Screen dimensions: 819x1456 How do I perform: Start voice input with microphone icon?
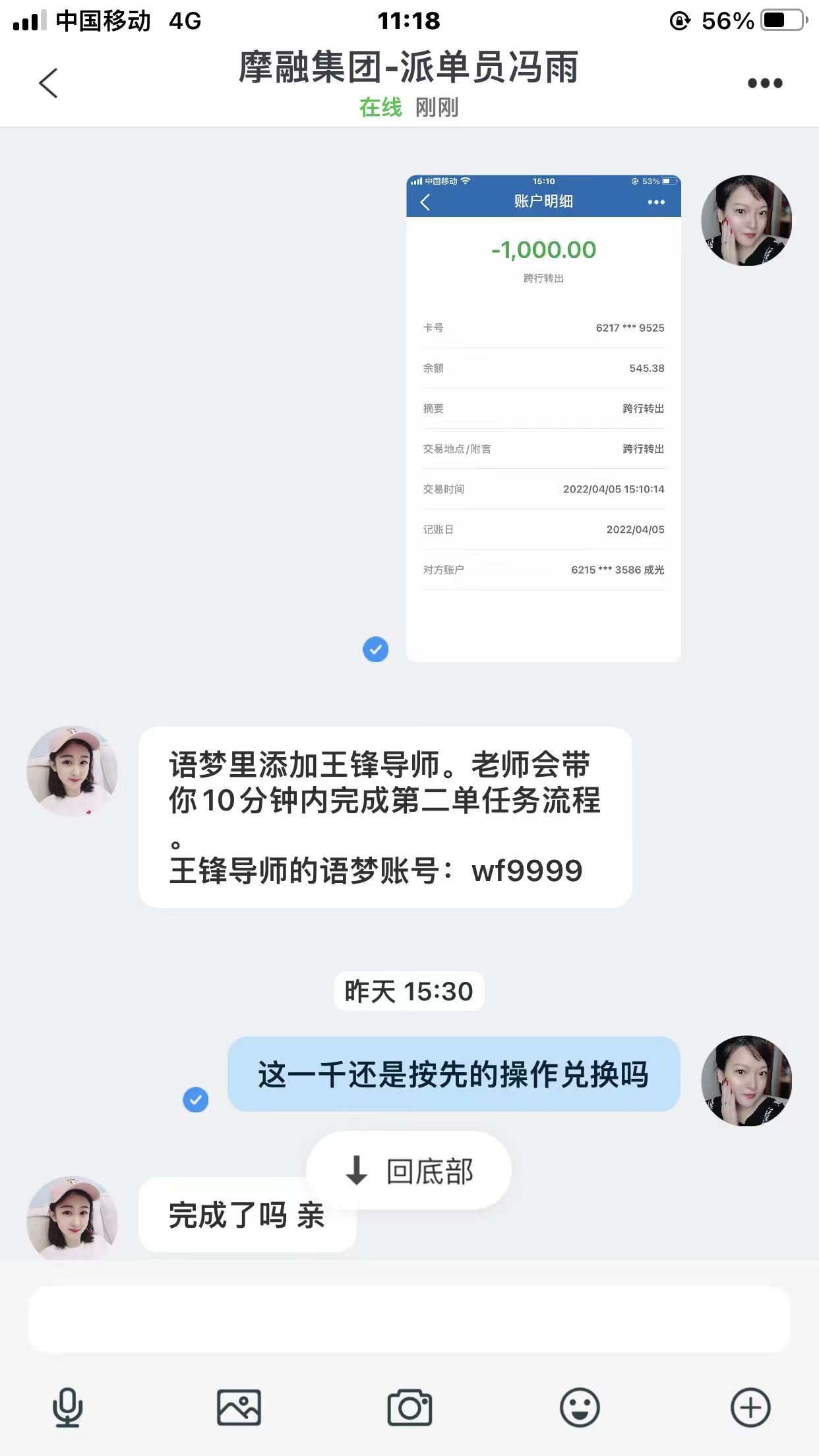67,1408
